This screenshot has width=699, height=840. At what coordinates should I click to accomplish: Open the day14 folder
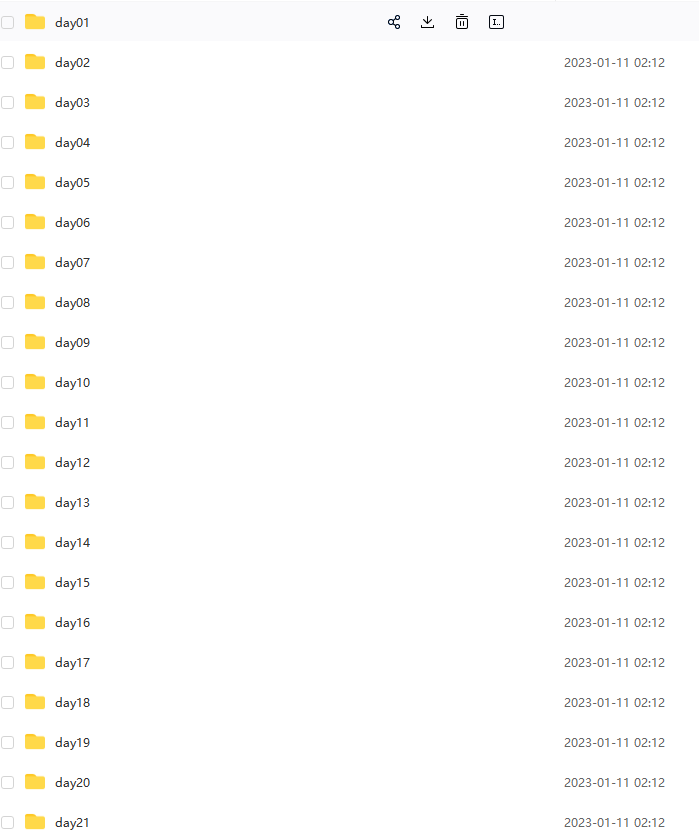coord(72,543)
